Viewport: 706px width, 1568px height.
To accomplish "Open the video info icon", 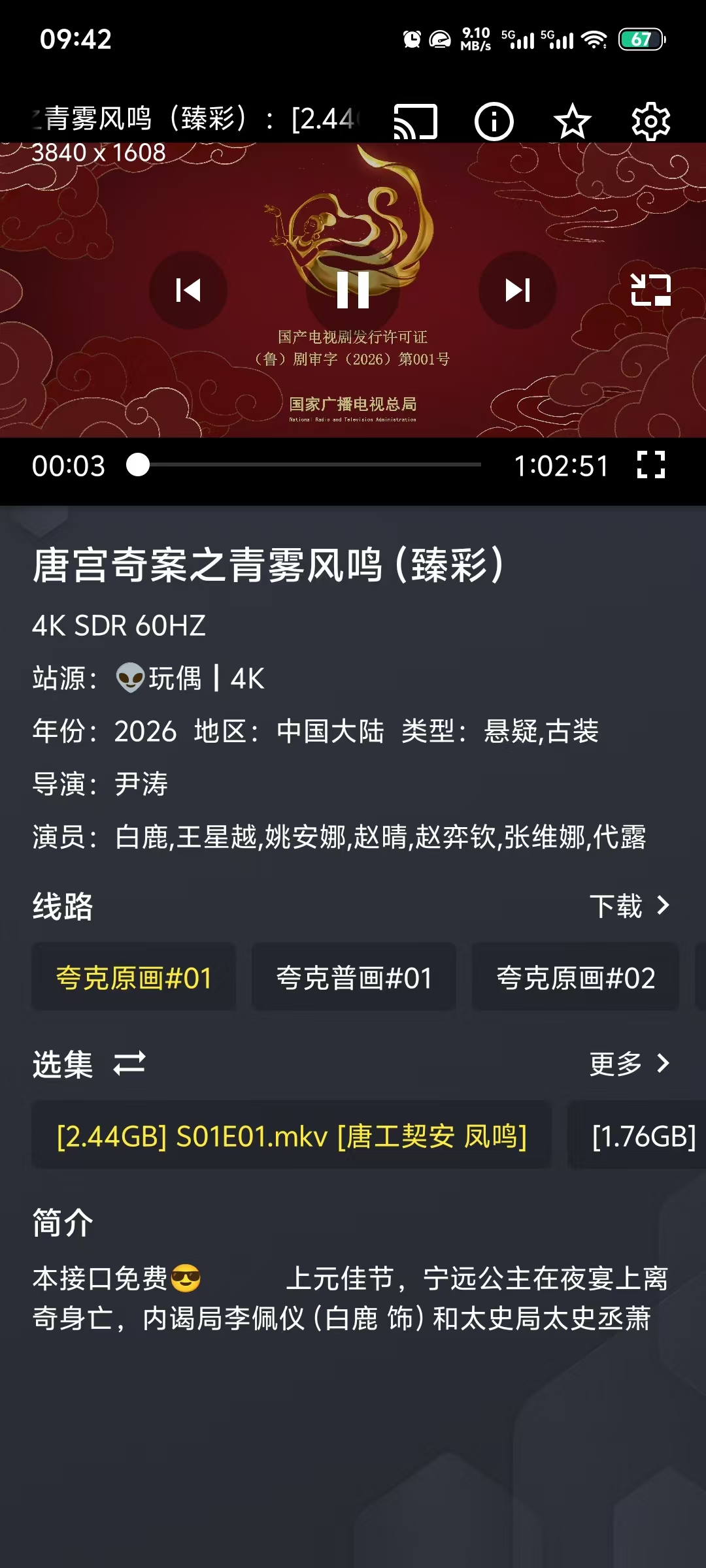I will [494, 121].
